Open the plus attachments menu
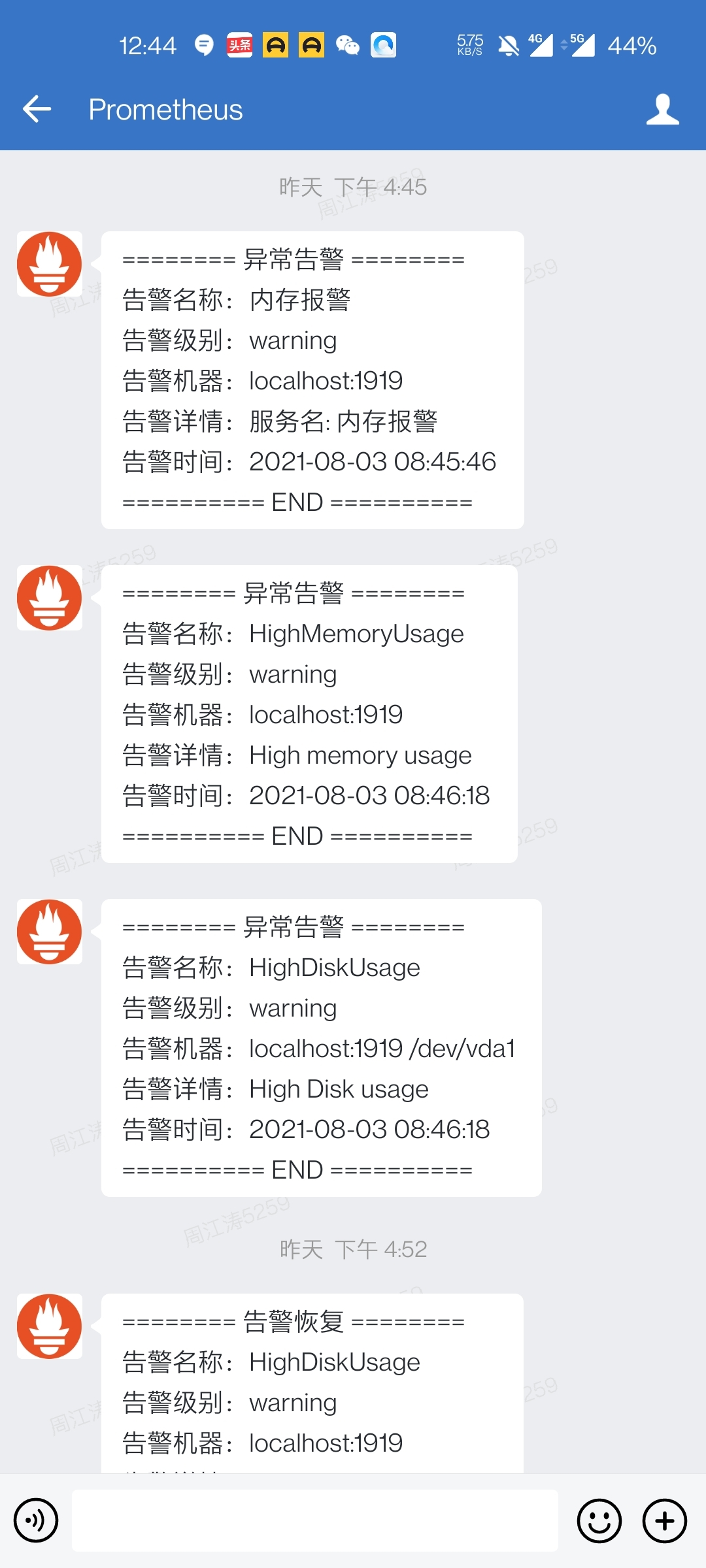The height and width of the screenshot is (1568, 706). [664, 1520]
